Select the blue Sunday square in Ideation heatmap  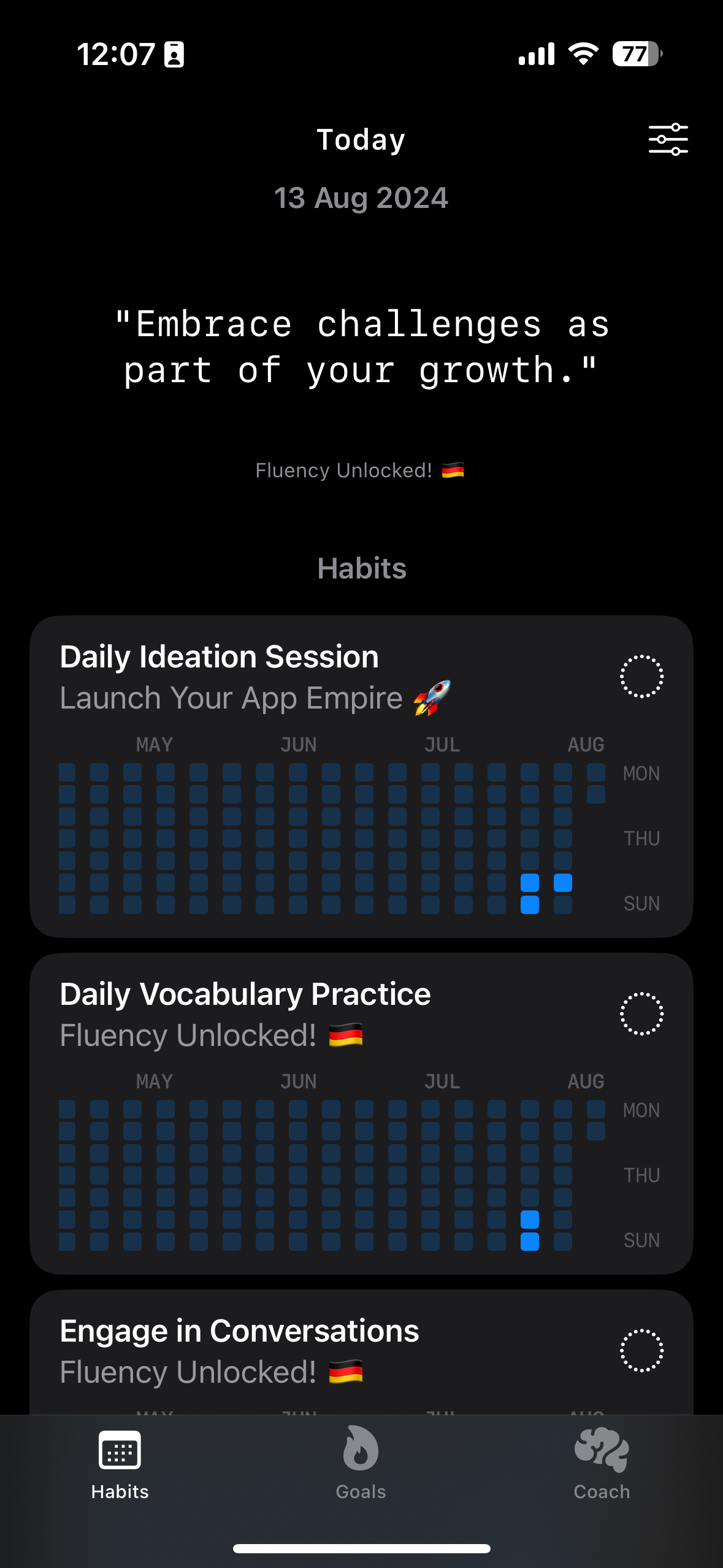pos(529,905)
